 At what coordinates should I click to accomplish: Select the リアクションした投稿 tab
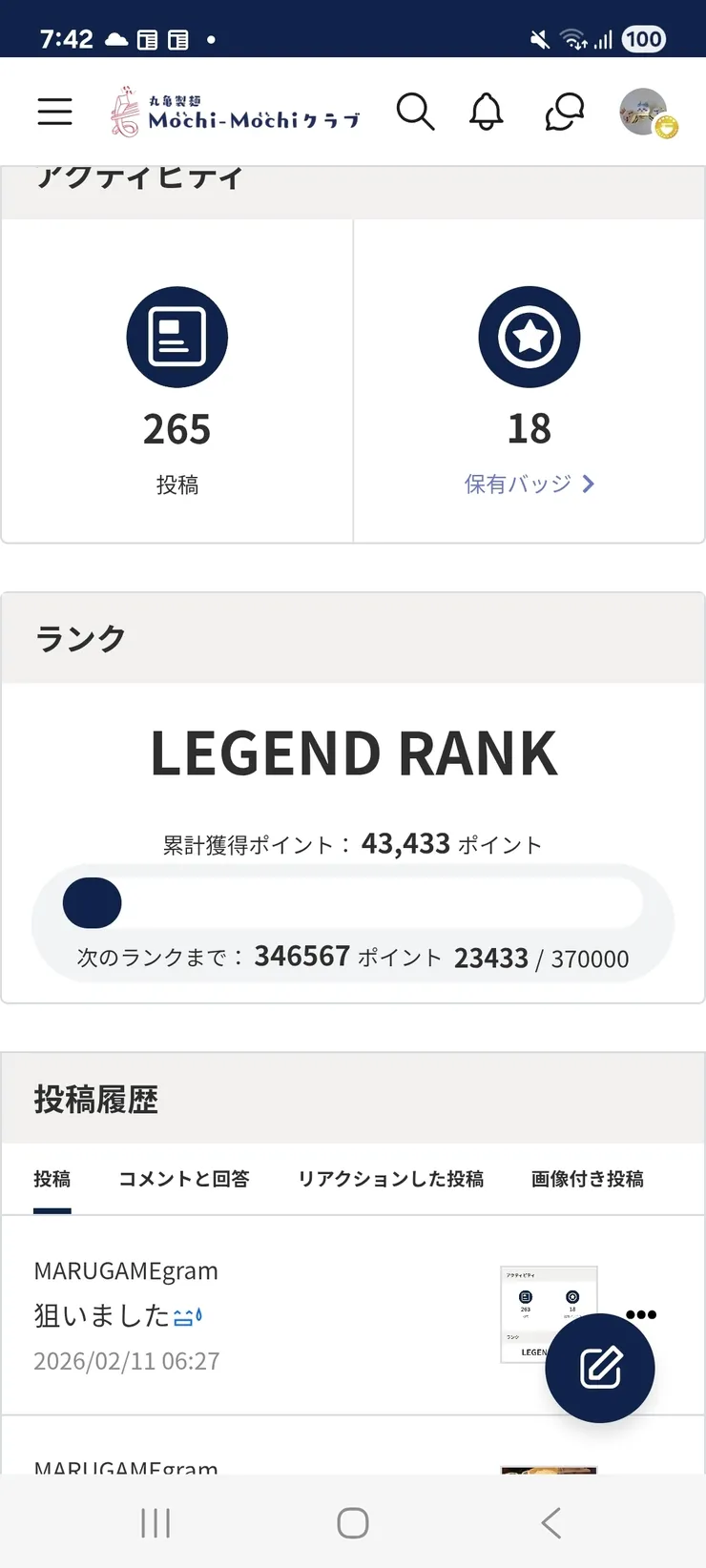[x=389, y=1179]
